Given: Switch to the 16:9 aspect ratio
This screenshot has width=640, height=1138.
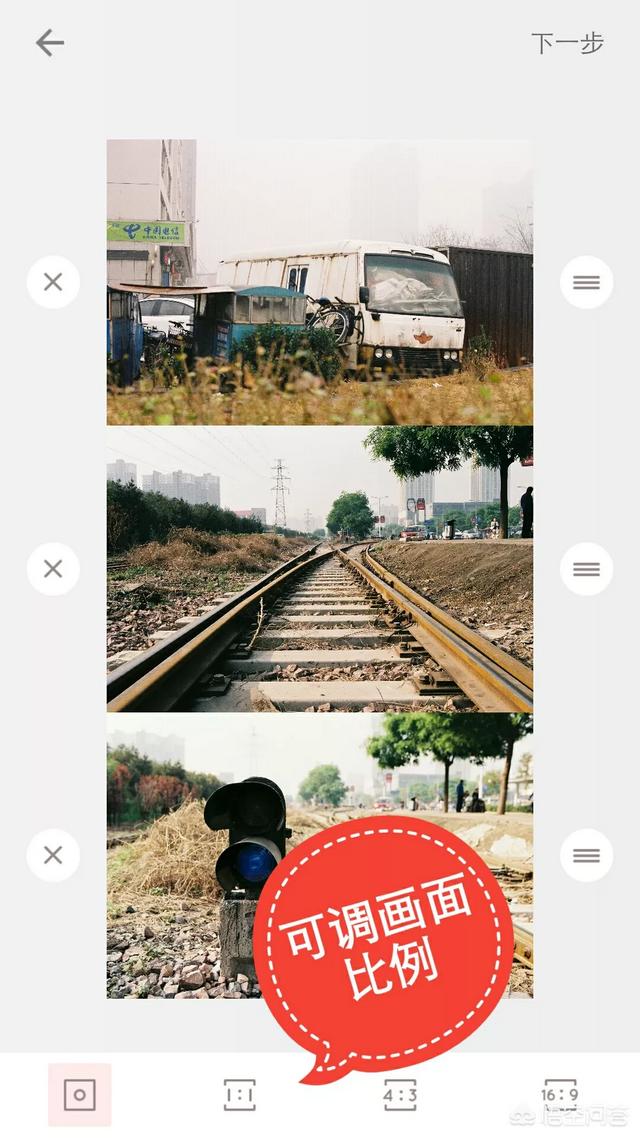Looking at the screenshot, I should pyautogui.click(x=559, y=1095).
